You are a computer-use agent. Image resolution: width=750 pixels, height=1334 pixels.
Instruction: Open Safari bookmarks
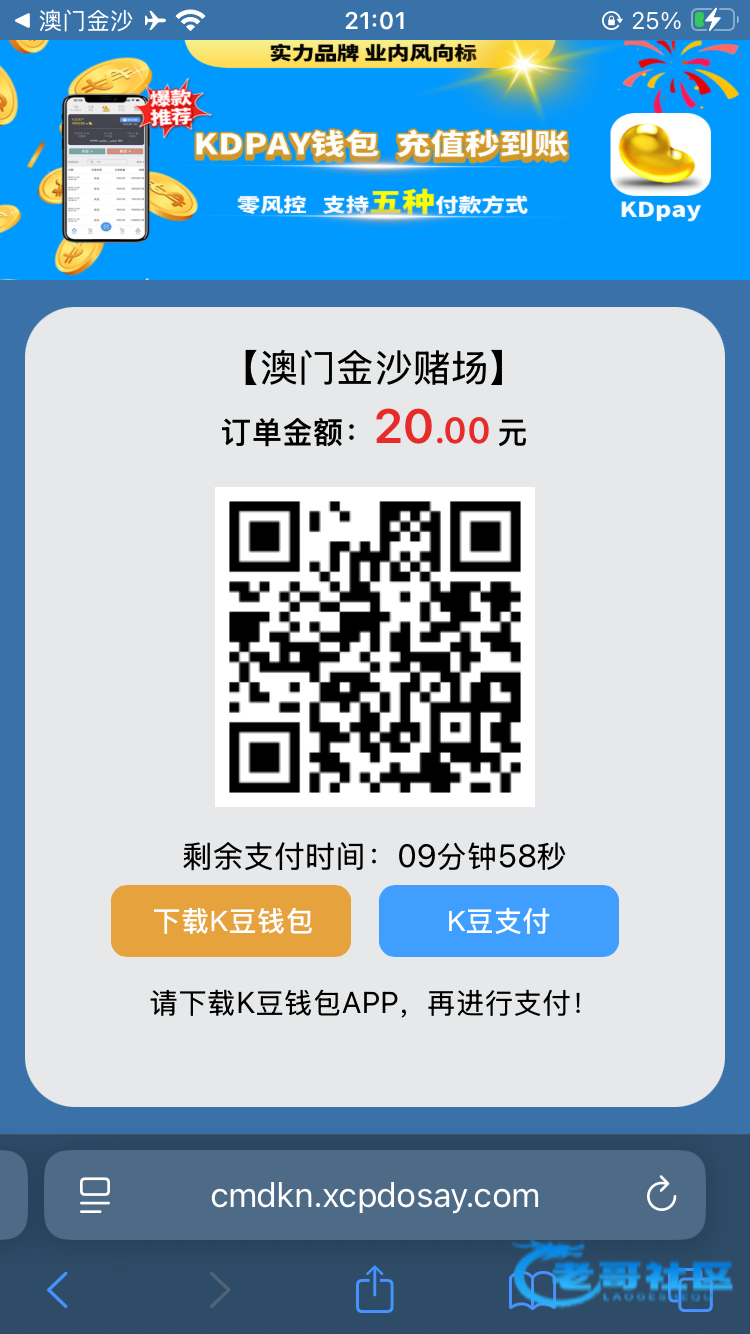[x=532, y=1290]
